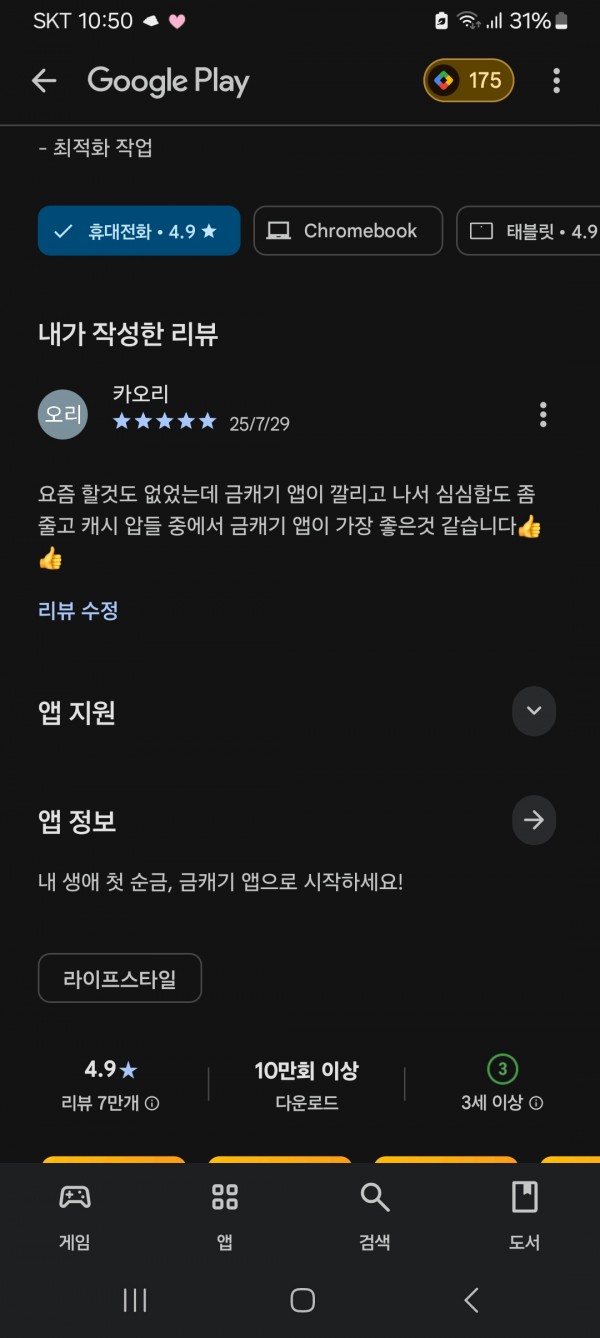
Task: Switch to the 검색 tab
Action: [375, 1215]
